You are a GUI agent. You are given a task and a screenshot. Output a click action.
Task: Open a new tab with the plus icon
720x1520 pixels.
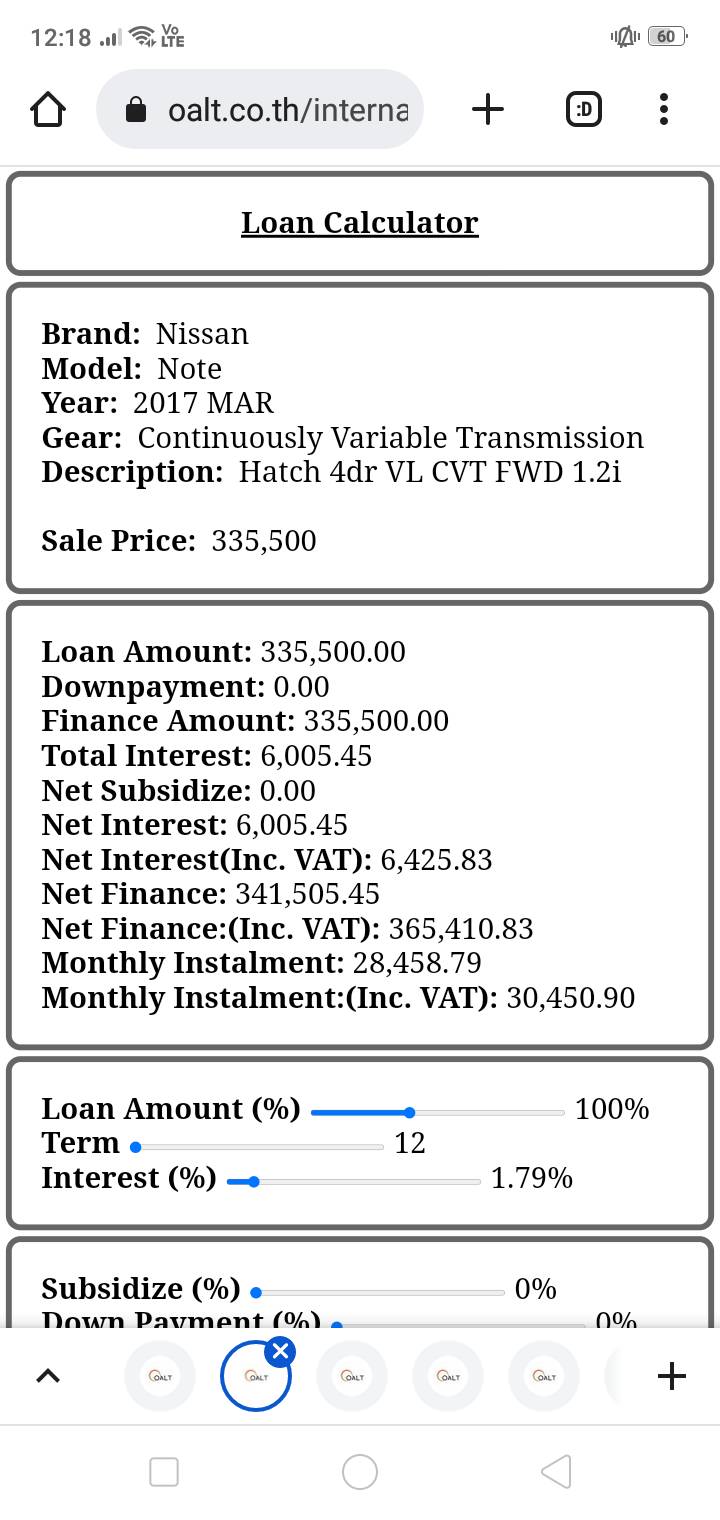487,109
